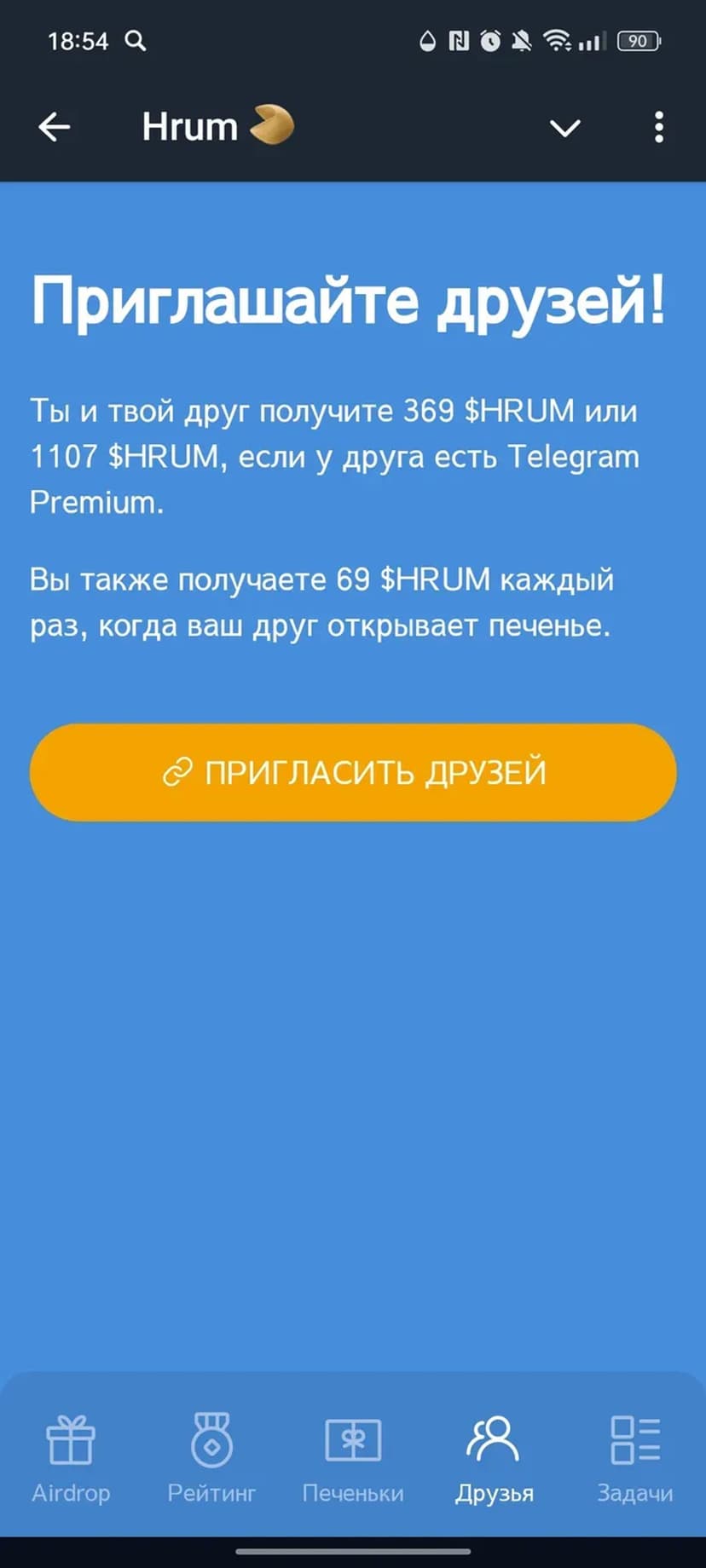Image resolution: width=706 pixels, height=1568 pixels.
Task: Open the three-dot overflow menu
Action: (658, 127)
